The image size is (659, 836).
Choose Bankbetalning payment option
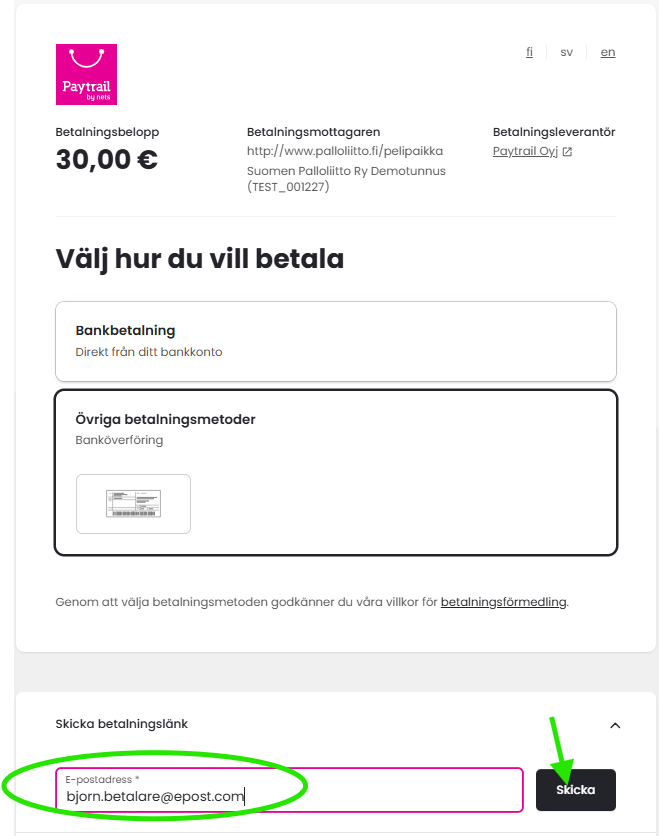[x=336, y=341]
